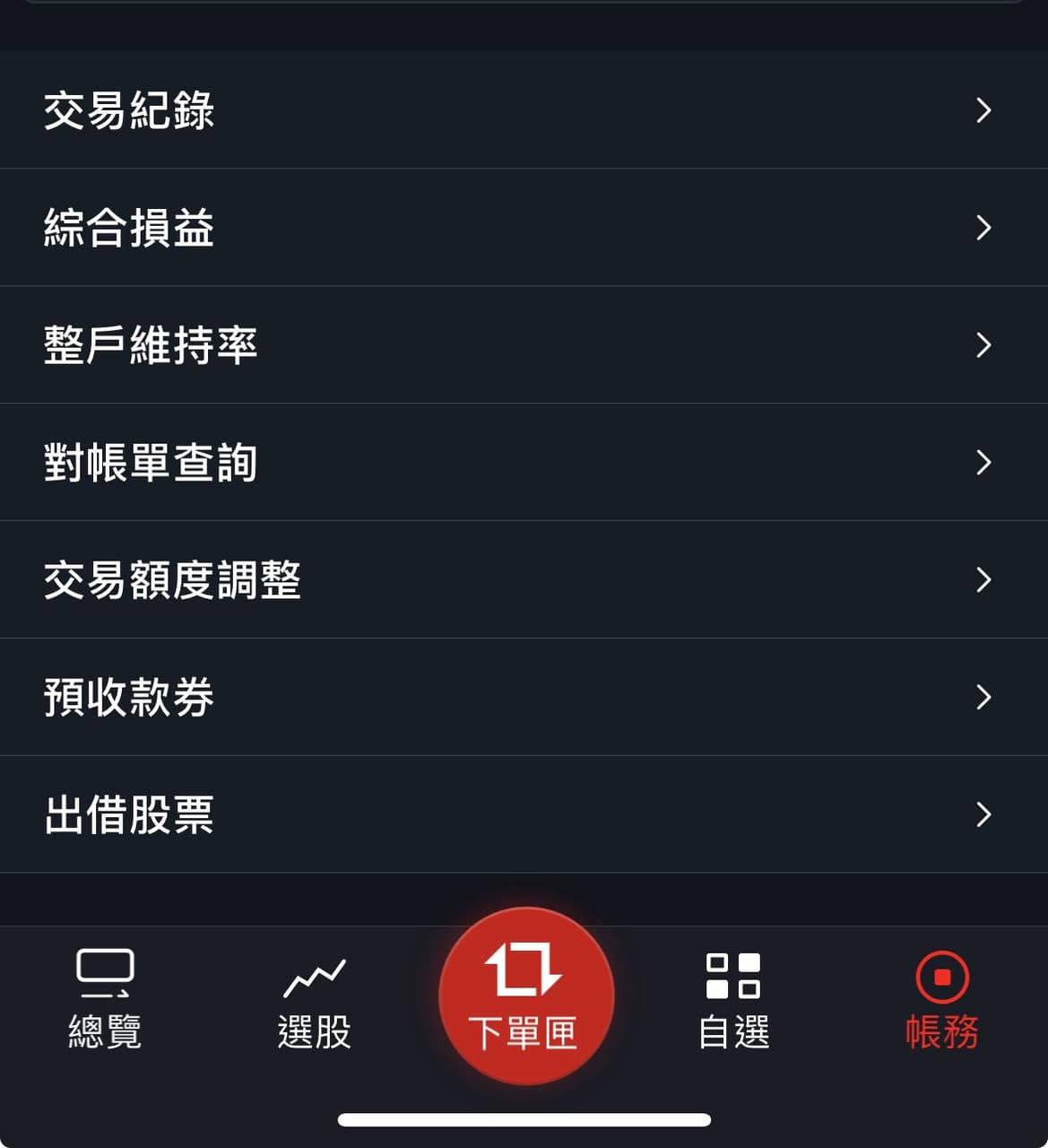The height and width of the screenshot is (1148, 1048).
Task: Tap the home indicator bar at bottom
Action: tap(524, 1118)
